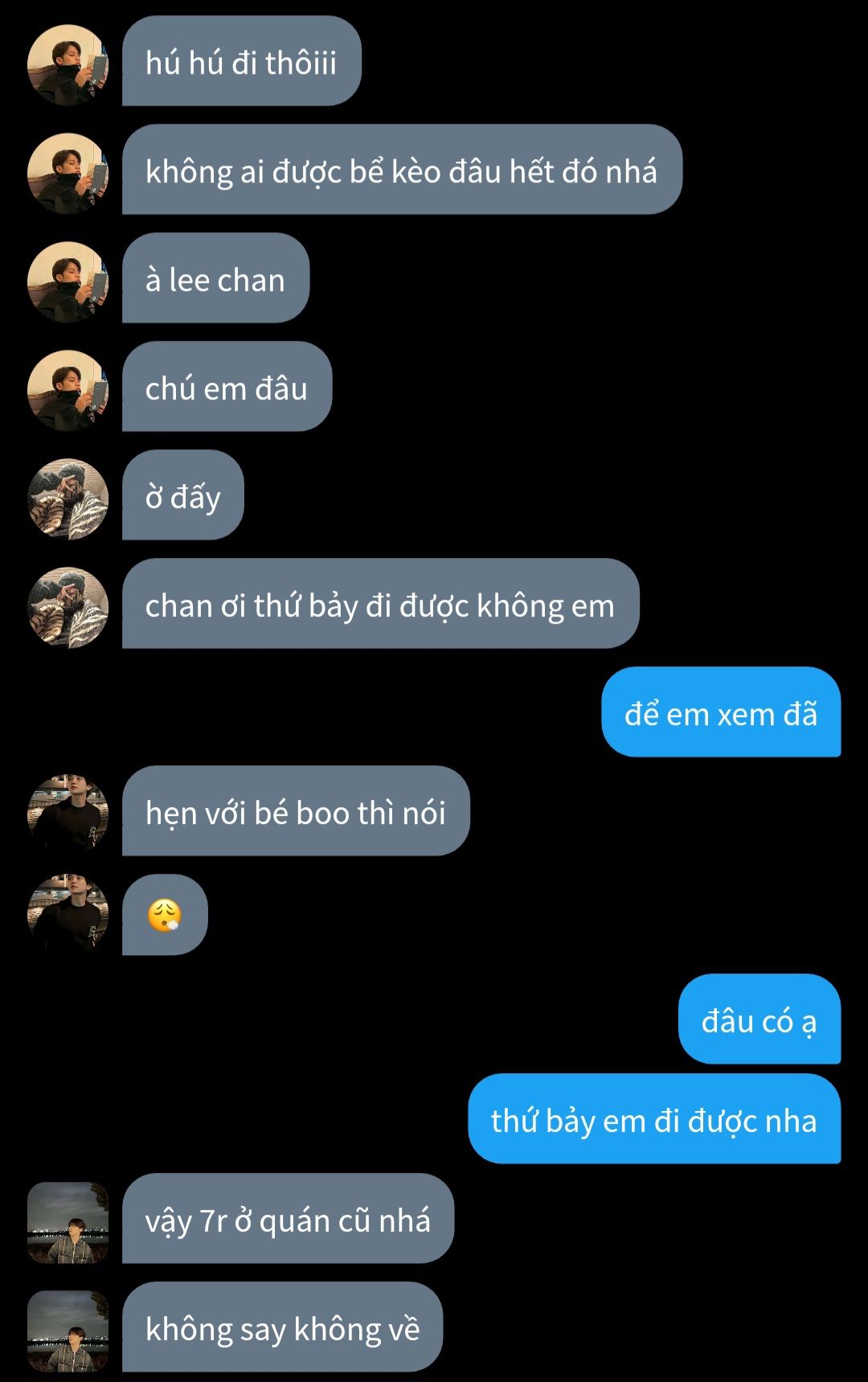868x1382 pixels.
Task: Tap avatar next to "hẹn với bé boo thì nói"
Action: tap(68, 815)
